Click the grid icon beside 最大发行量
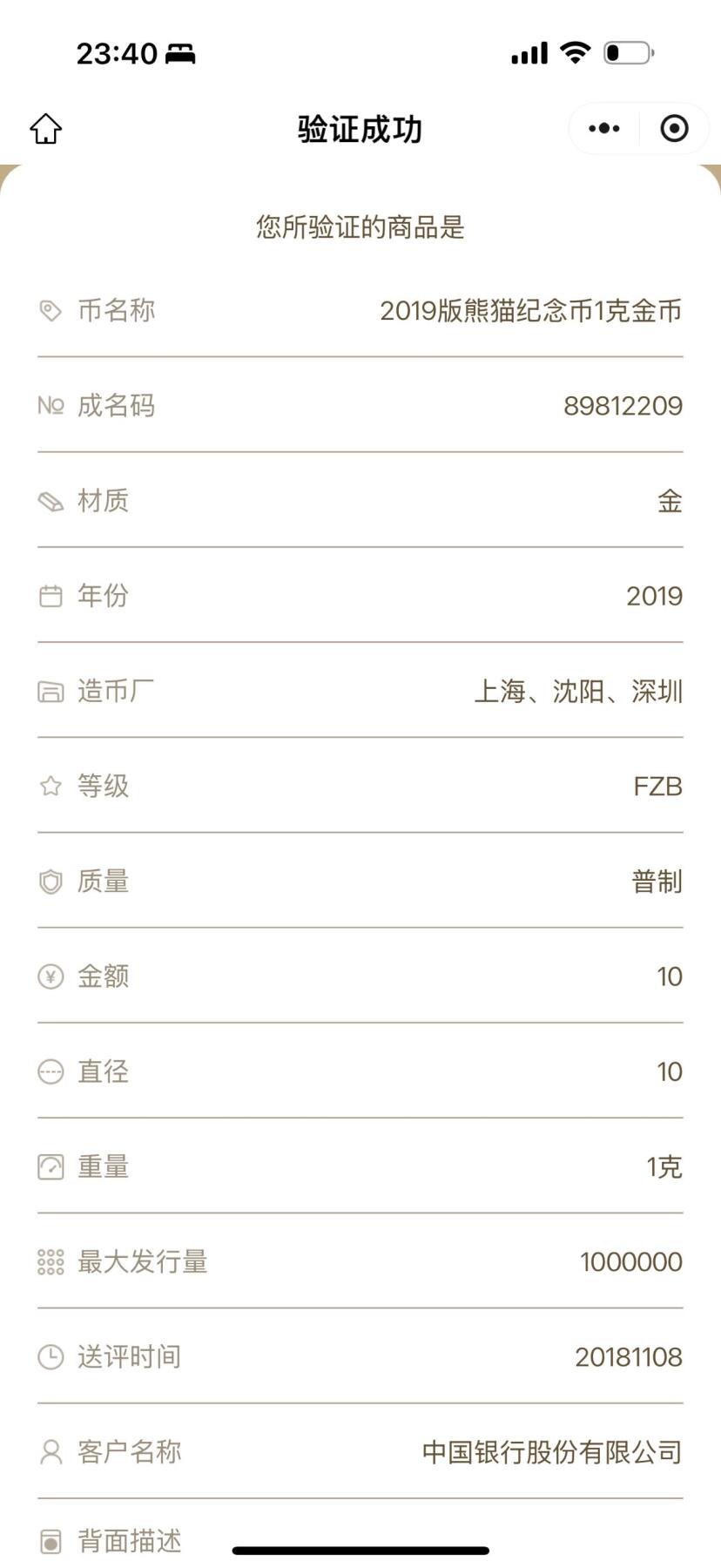The height and width of the screenshot is (1568, 721). tap(50, 1261)
